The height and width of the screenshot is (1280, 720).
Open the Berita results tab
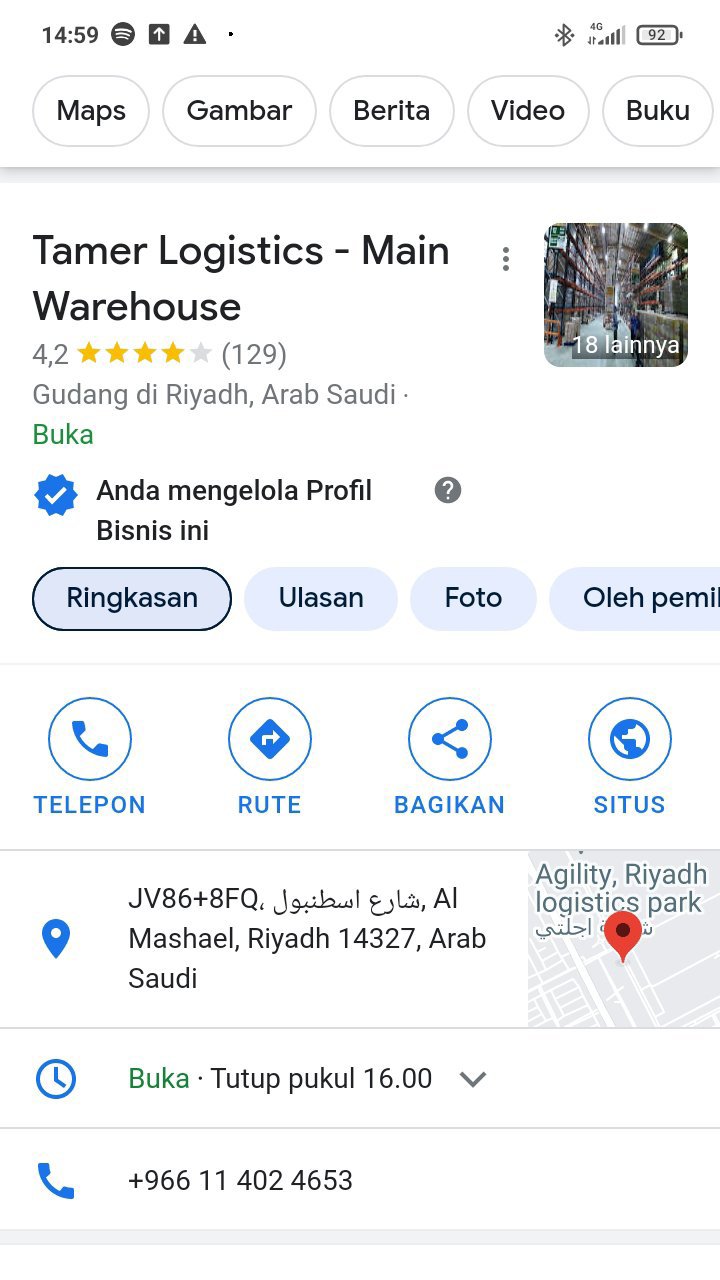coord(391,111)
